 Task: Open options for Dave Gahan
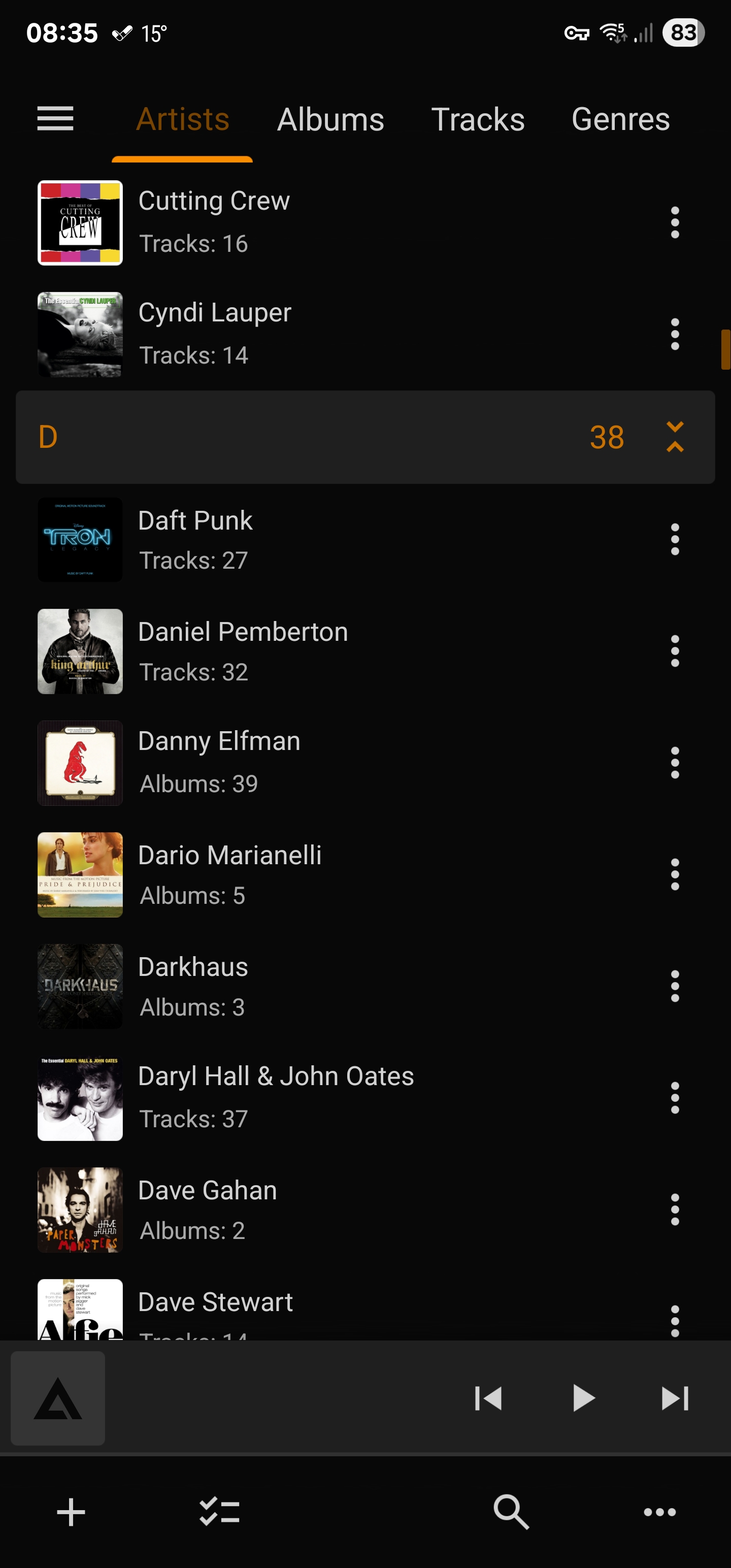(674, 1209)
